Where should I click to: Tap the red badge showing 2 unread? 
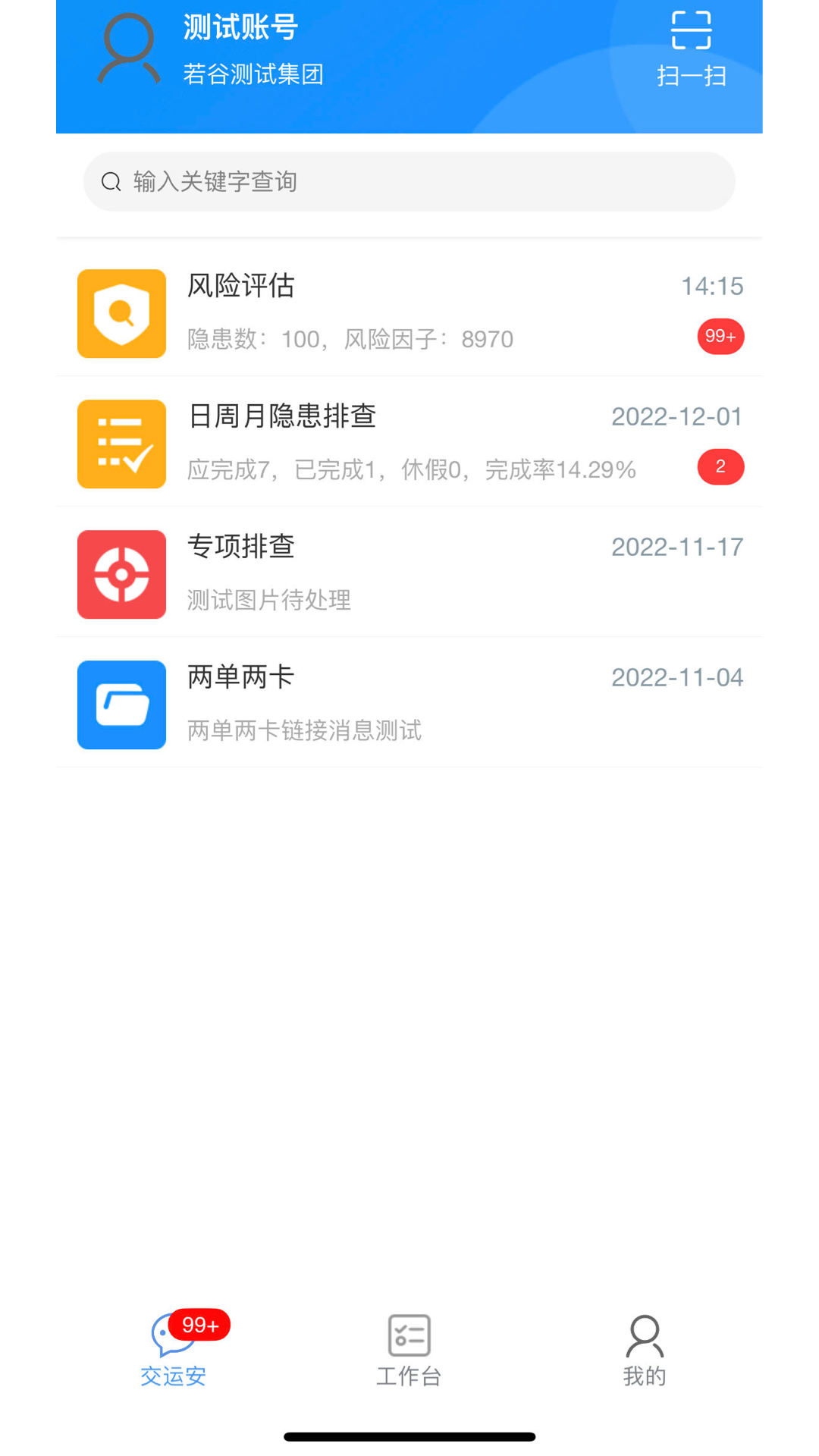click(720, 466)
